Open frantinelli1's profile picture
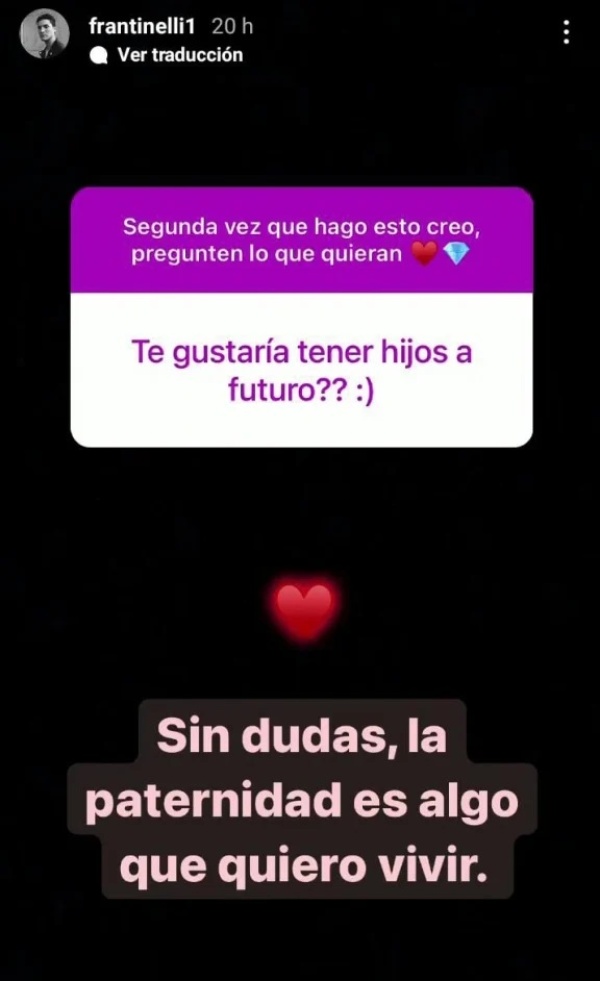 44,35
